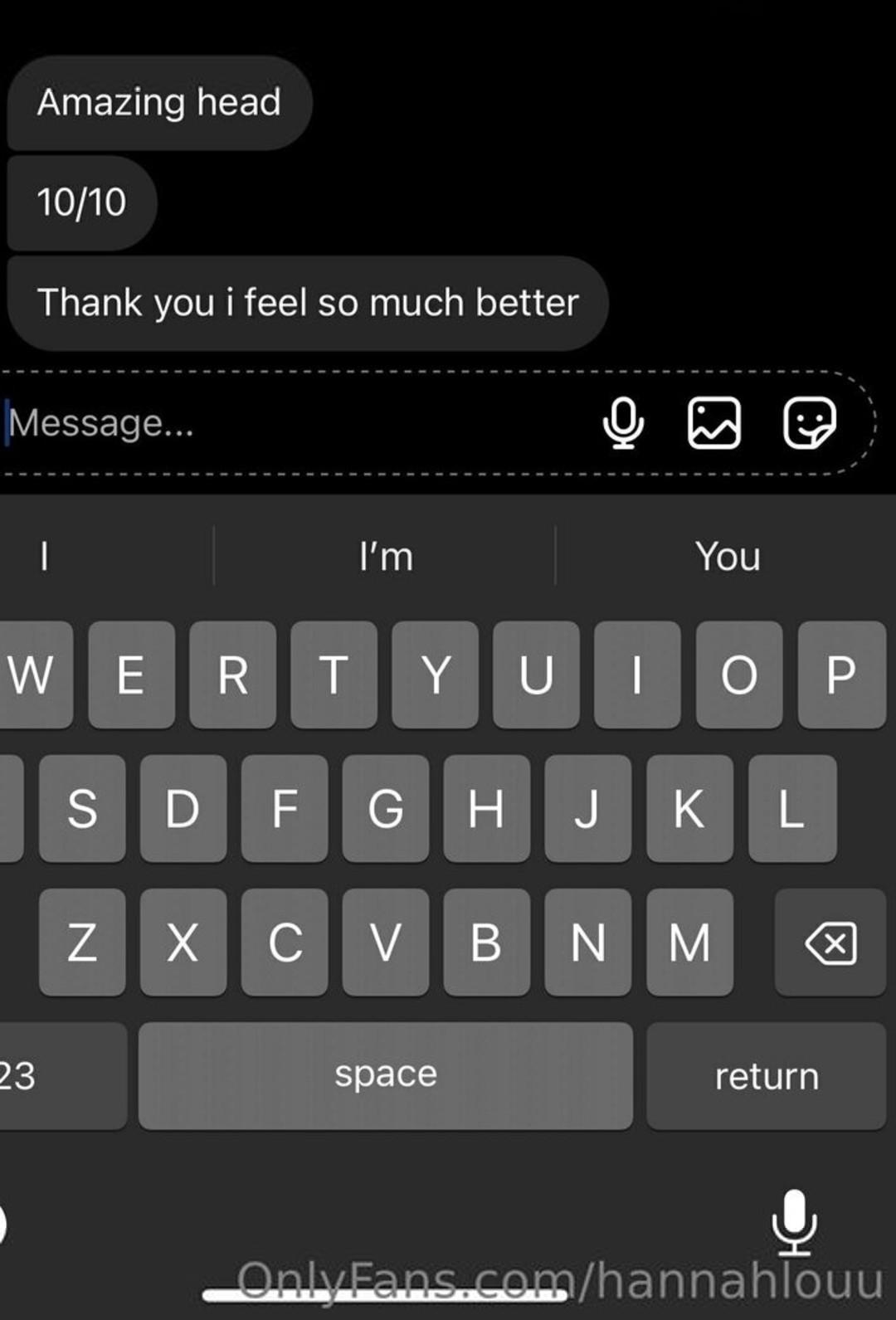Hit the backspace key
The width and height of the screenshot is (896, 1320).
[x=830, y=943]
